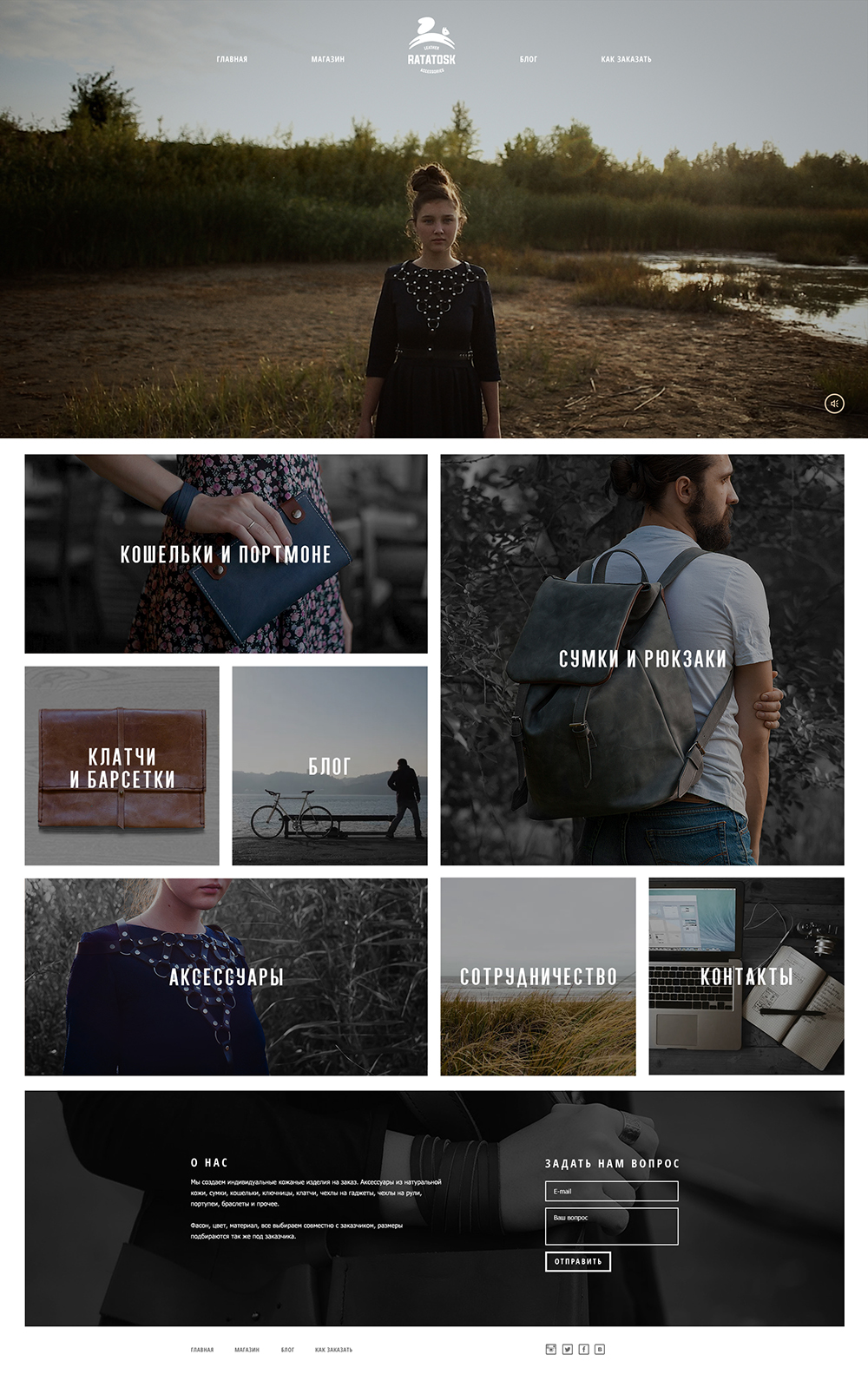868x1374 pixels.
Task: Open the Кошельки и портмоне category tile
Action: click(x=226, y=554)
